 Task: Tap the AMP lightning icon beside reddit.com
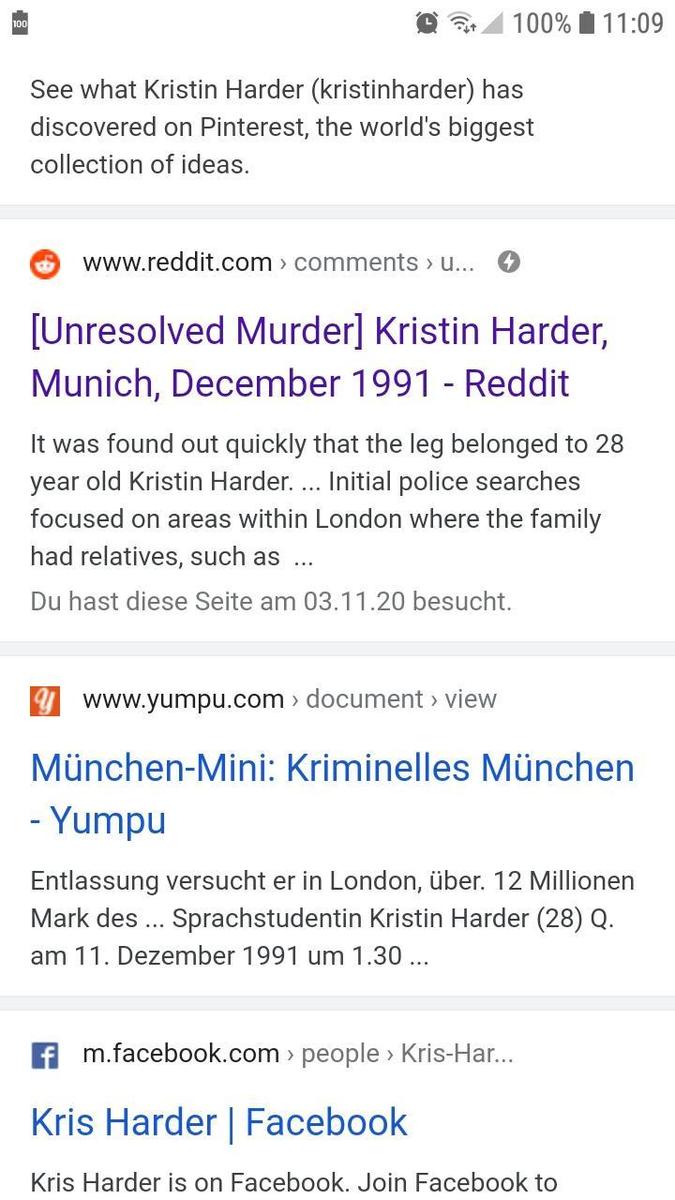509,263
